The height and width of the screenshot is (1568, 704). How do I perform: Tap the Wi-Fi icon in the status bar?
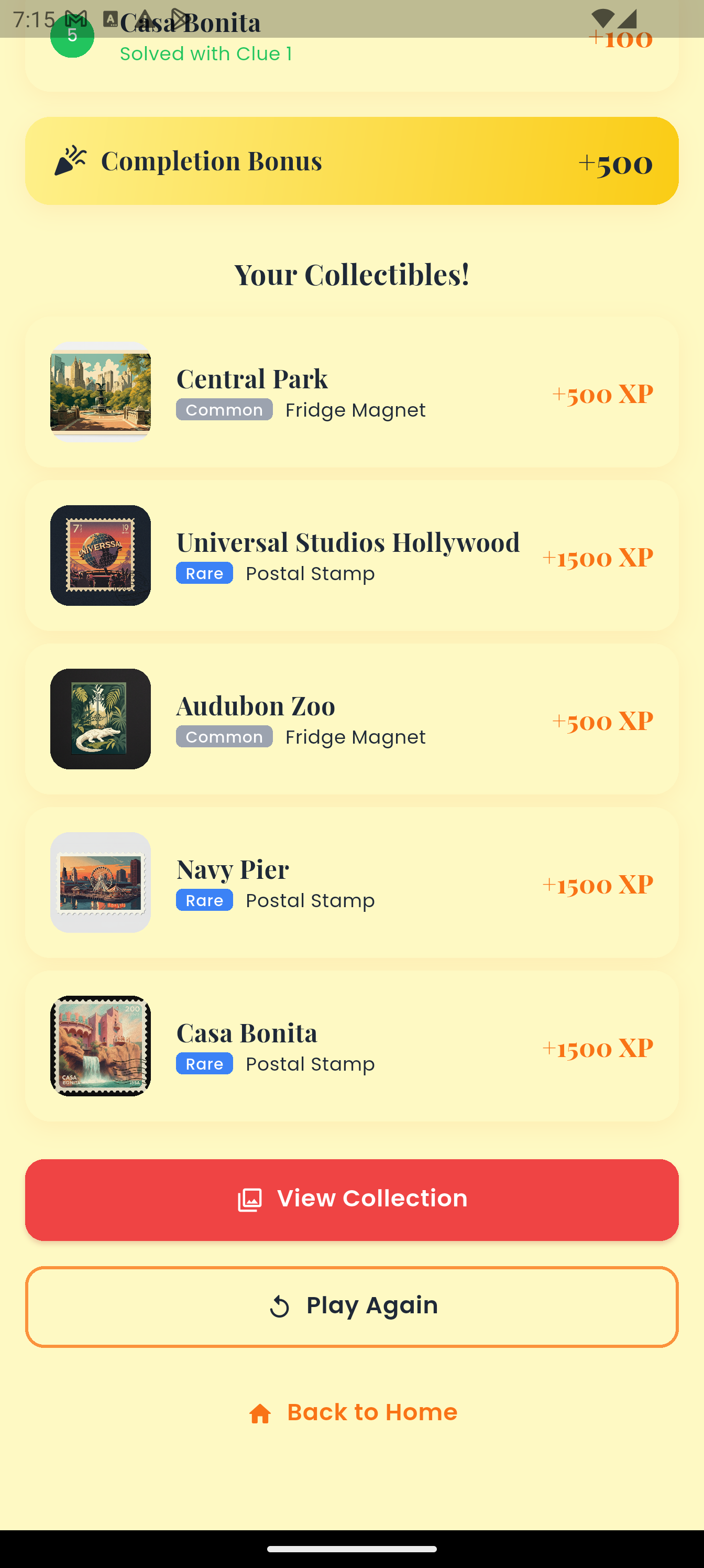click(603, 19)
